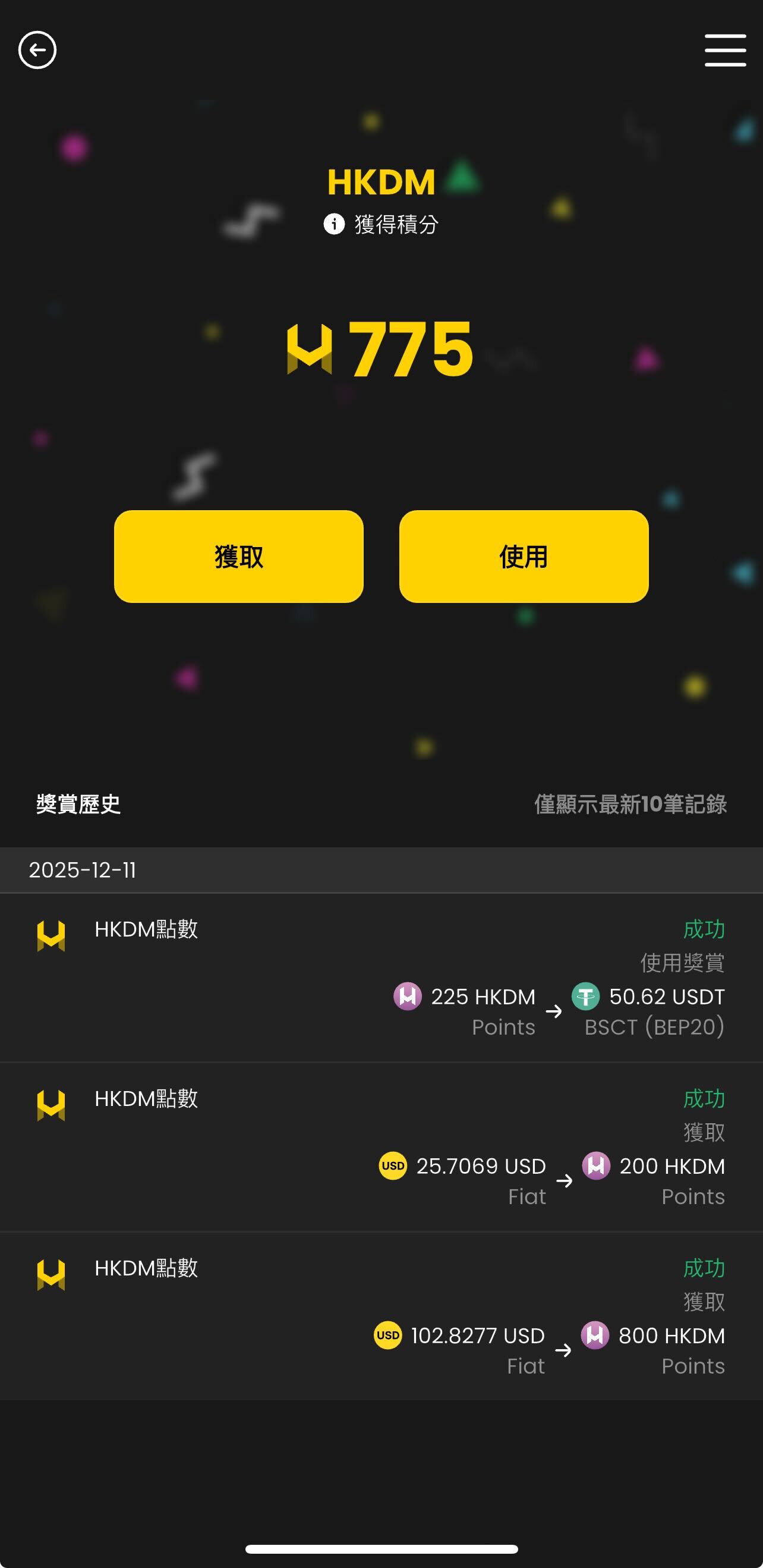The width and height of the screenshot is (763, 1568).
Task: Tap the 獲取 button
Action: click(x=238, y=557)
